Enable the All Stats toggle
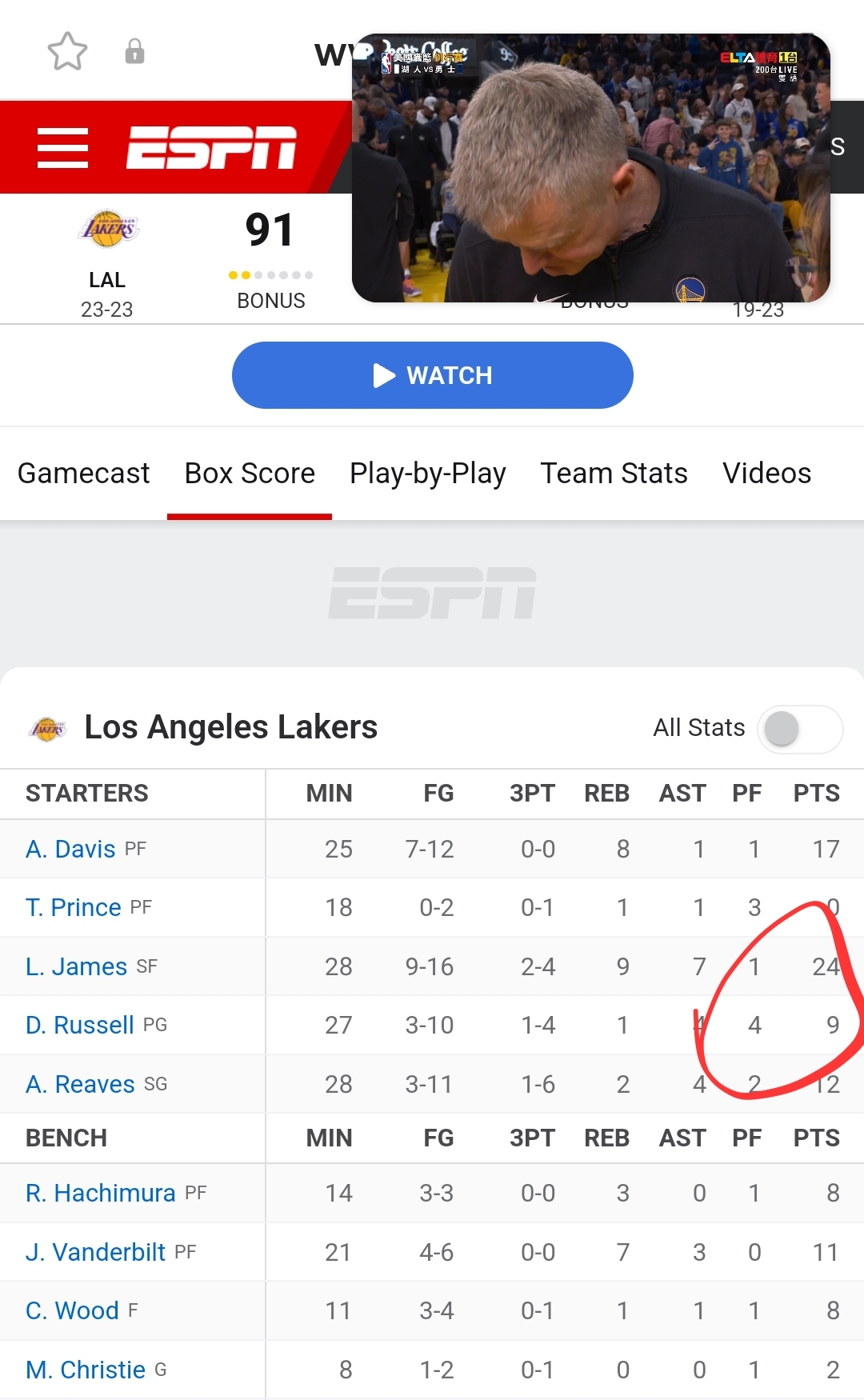The height and width of the screenshot is (1400, 864). pyautogui.click(x=800, y=729)
